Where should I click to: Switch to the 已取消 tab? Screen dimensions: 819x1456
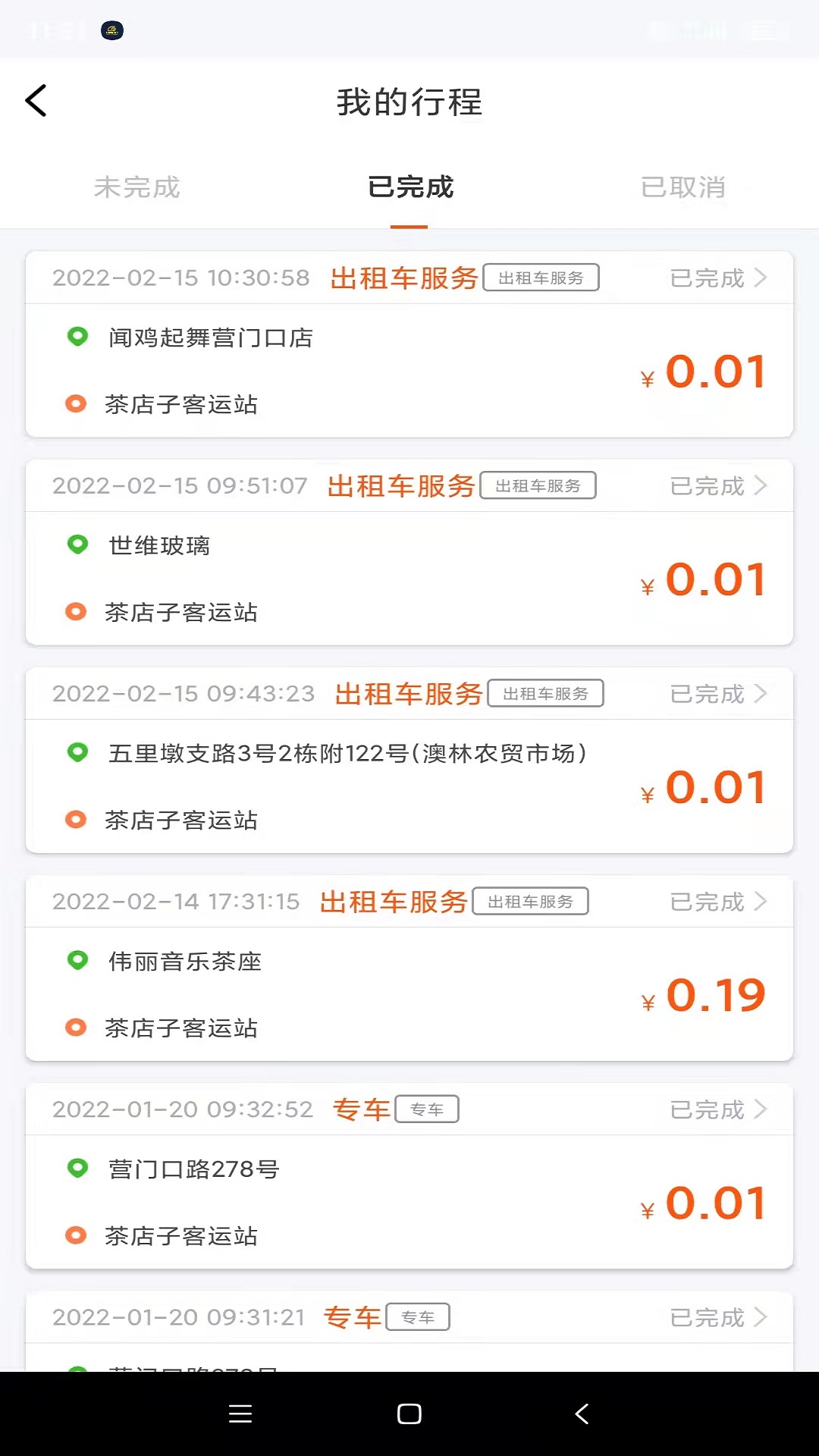(682, 188)
